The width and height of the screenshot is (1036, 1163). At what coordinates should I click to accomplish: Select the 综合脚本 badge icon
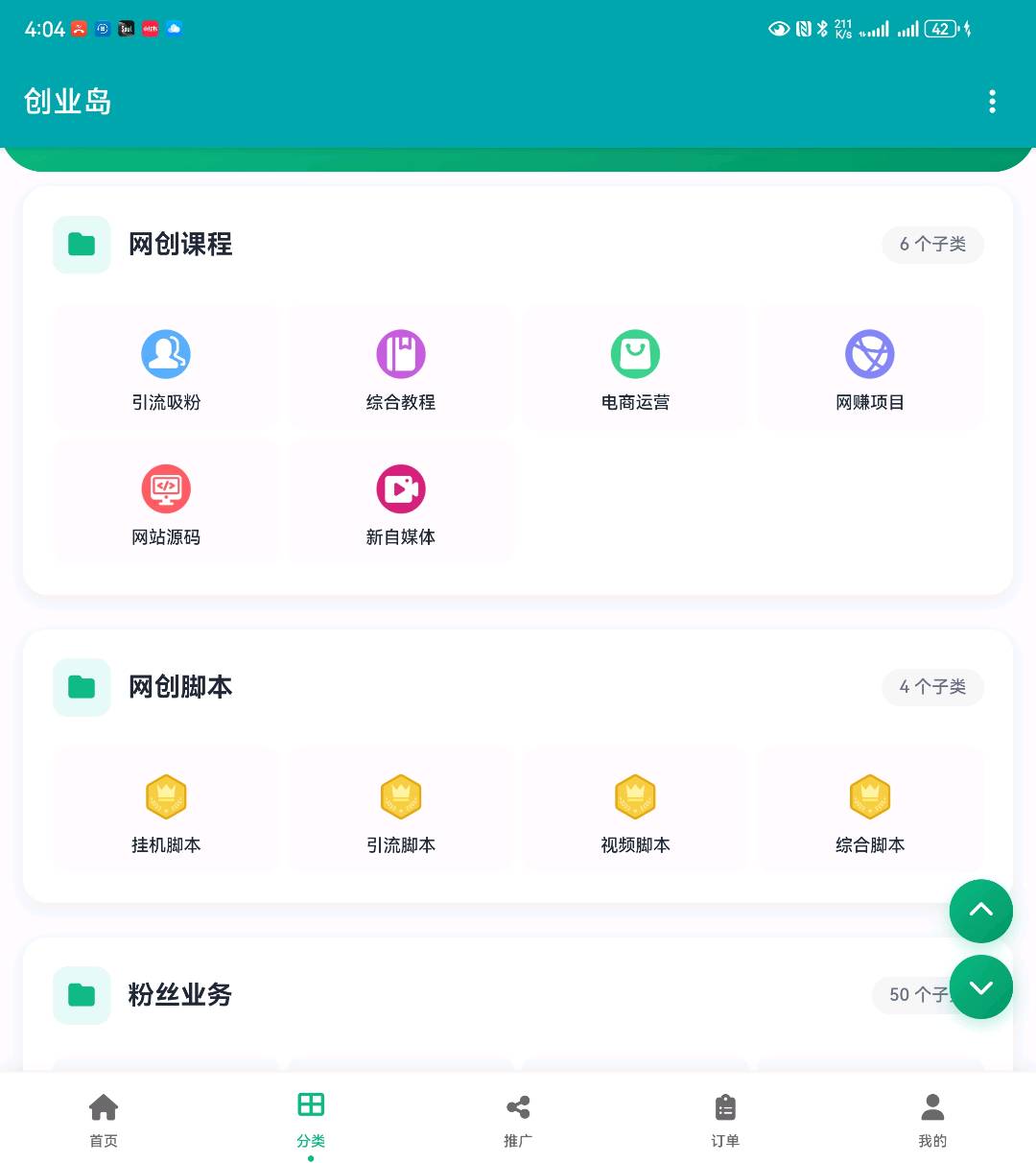[x=870, y=796]
